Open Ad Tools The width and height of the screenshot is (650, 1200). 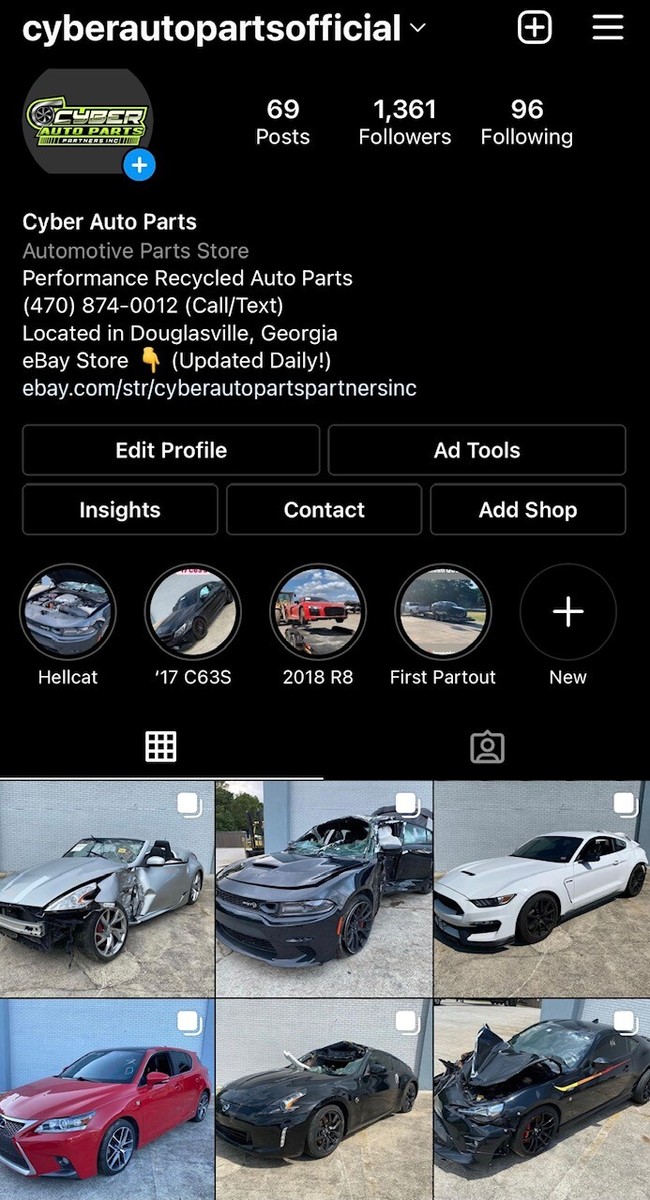[477, 450]
